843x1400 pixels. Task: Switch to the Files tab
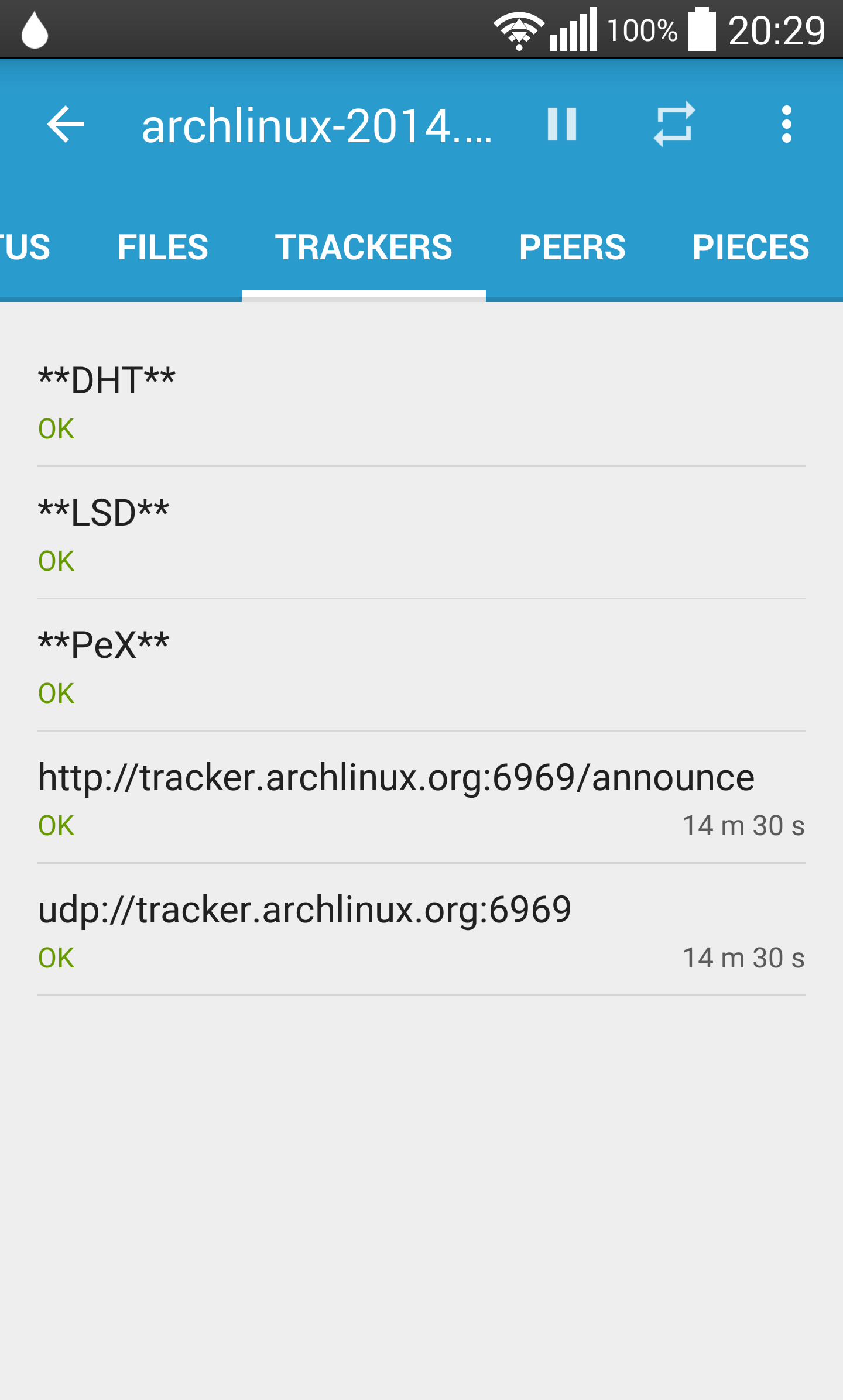click(163, 247)
